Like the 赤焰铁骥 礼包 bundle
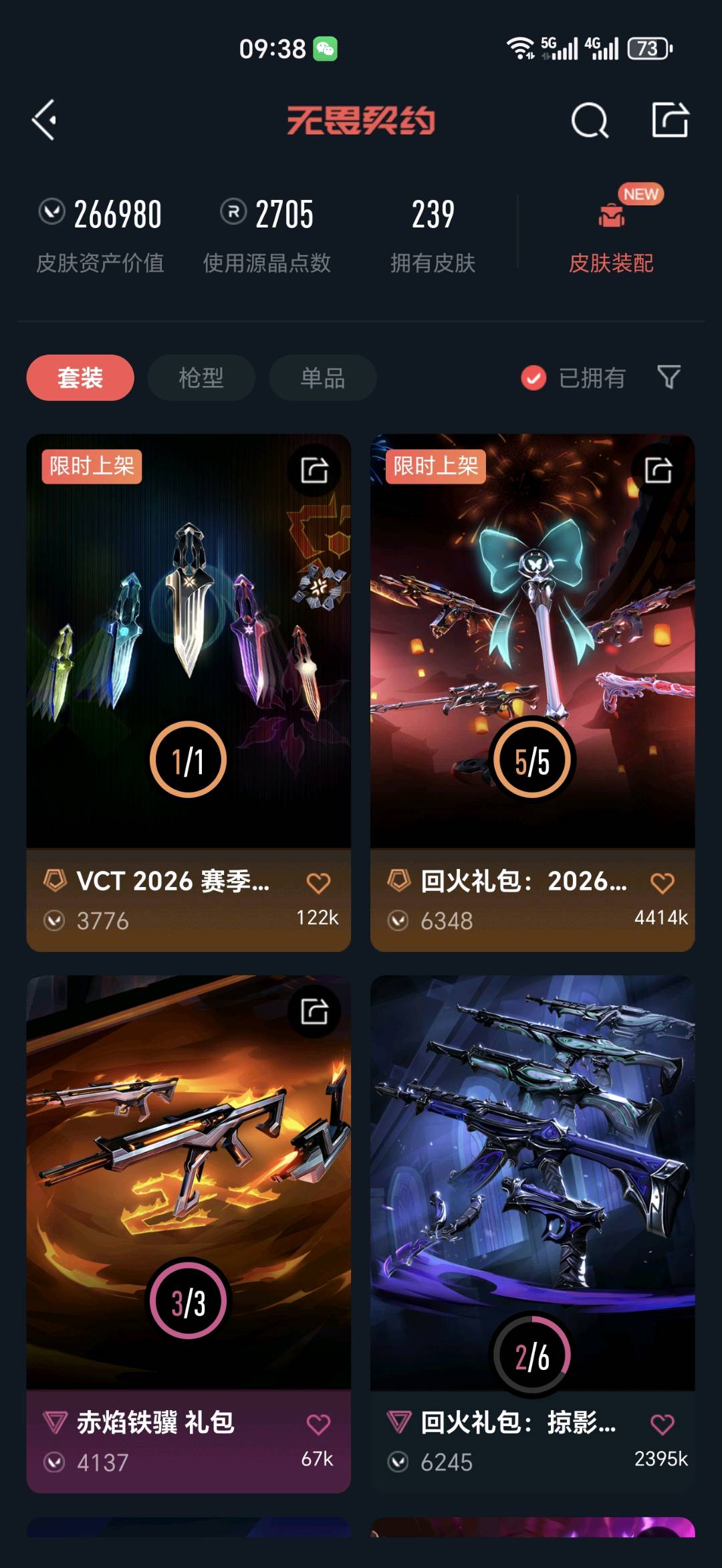Screen dimensions: 722x1568 point(318,1424)
